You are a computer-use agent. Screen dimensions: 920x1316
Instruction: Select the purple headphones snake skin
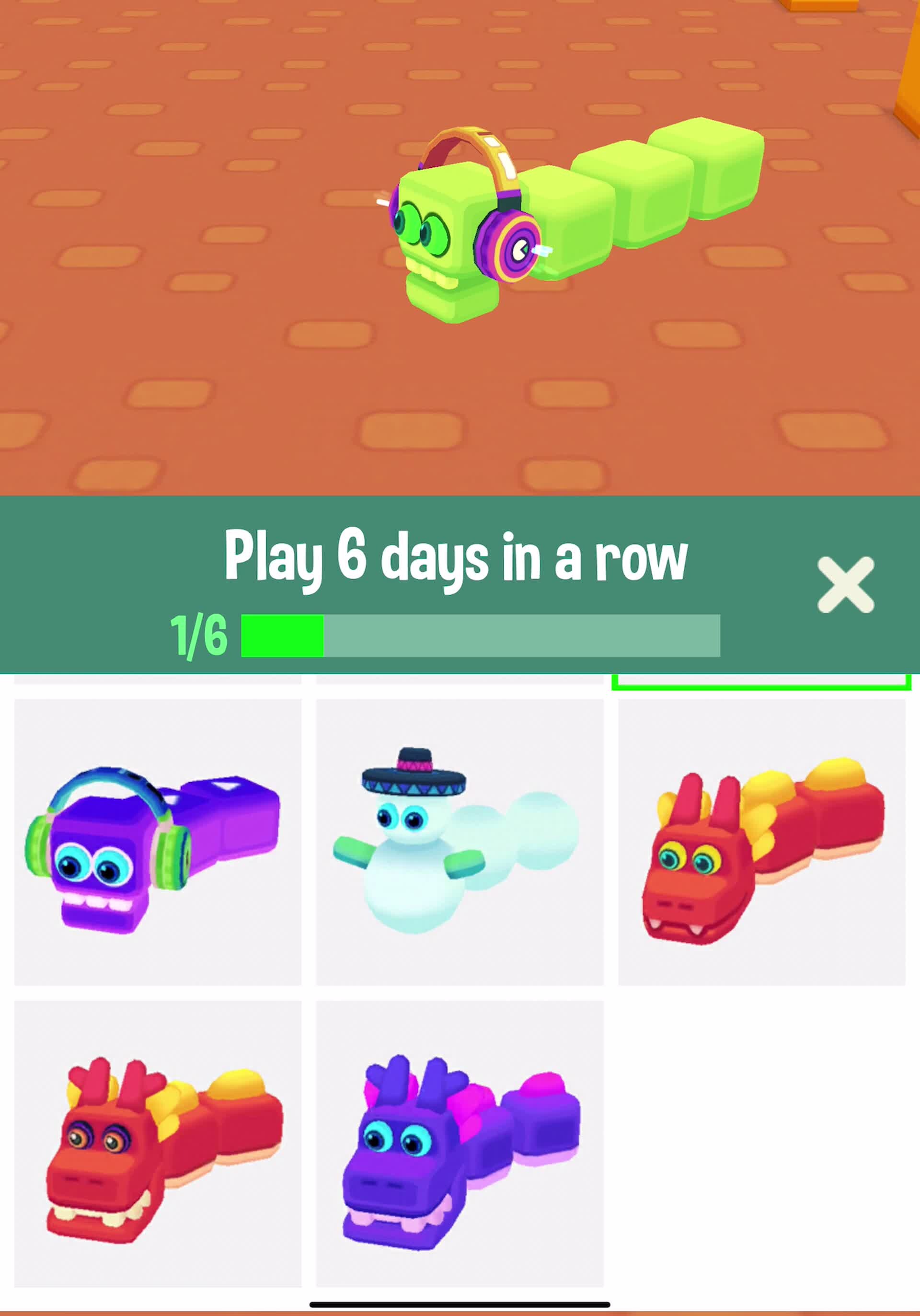[158, 842]
